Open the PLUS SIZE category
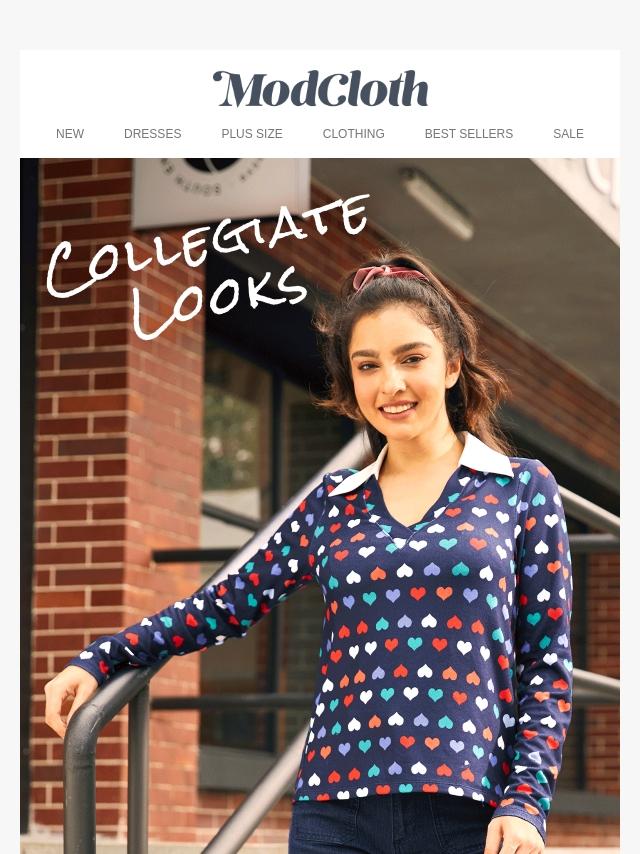Screen dimensions: 640x854 pyautogui.click(x=252, y=134)
